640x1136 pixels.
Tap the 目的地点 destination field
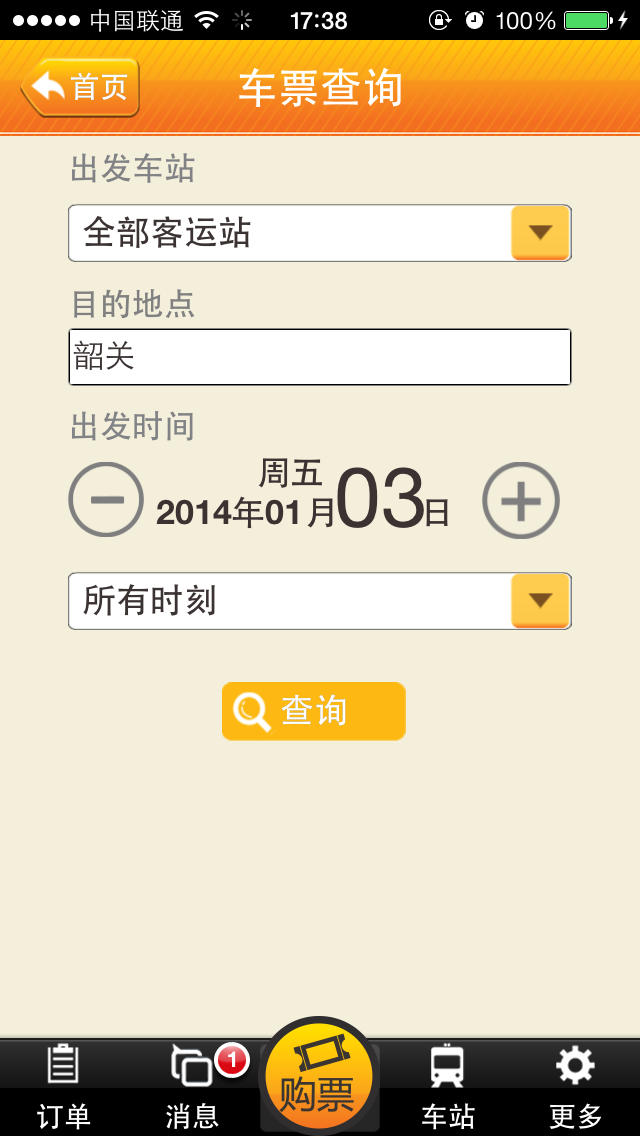(x=320, y=357)
